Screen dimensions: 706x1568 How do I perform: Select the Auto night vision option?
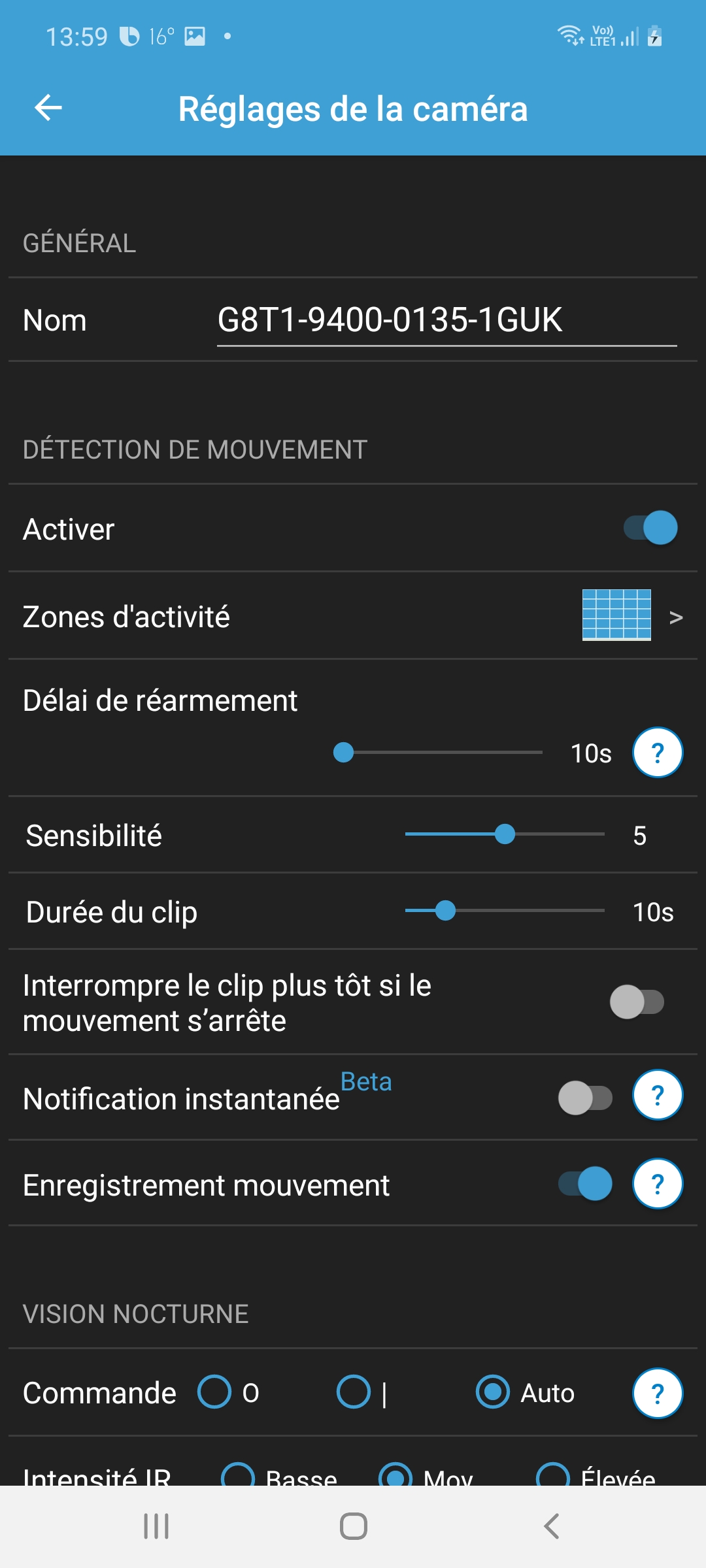pyautogui.click(x=525, y=1392)
